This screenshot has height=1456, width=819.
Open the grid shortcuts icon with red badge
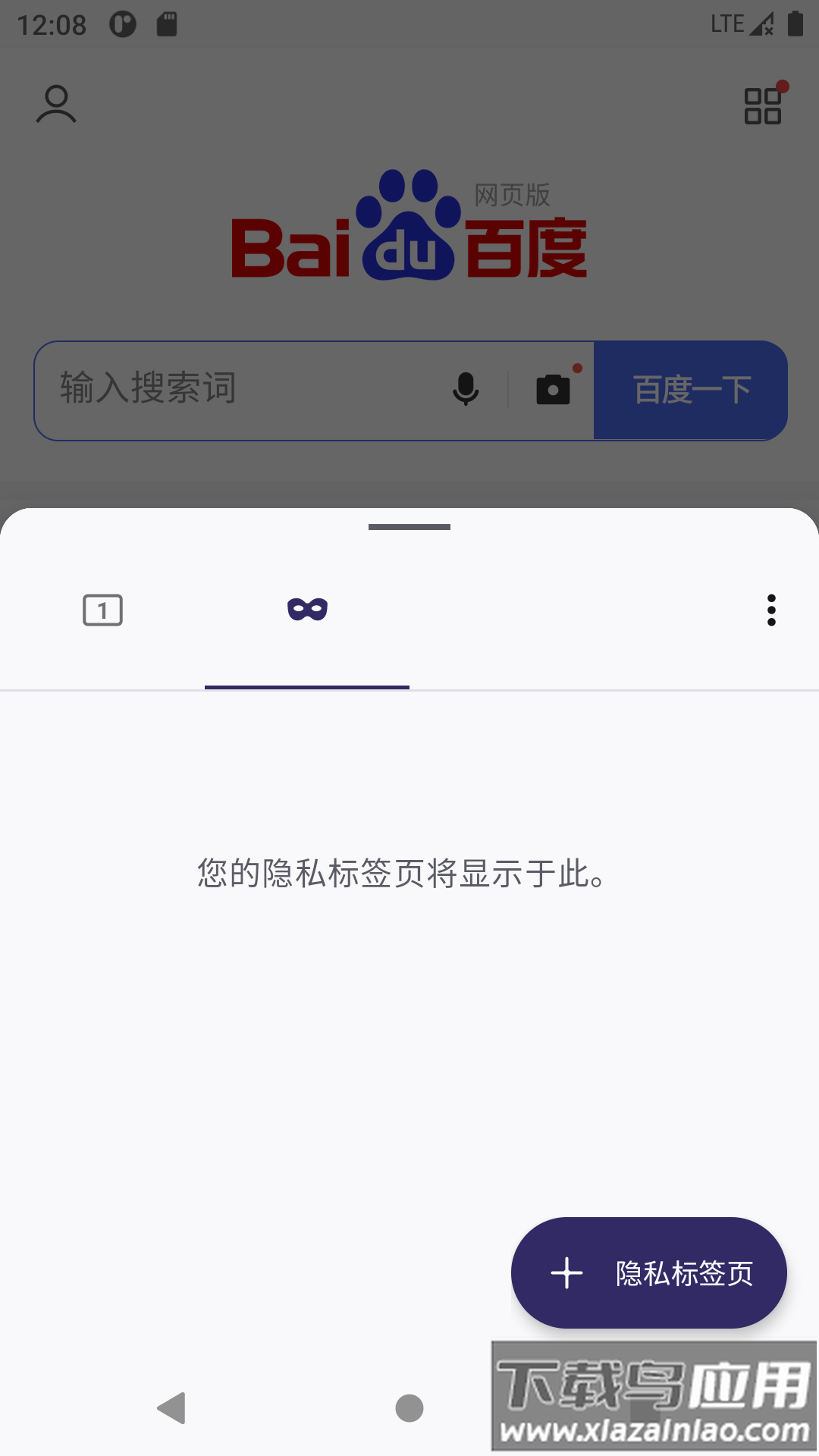(x=763, y=106)
